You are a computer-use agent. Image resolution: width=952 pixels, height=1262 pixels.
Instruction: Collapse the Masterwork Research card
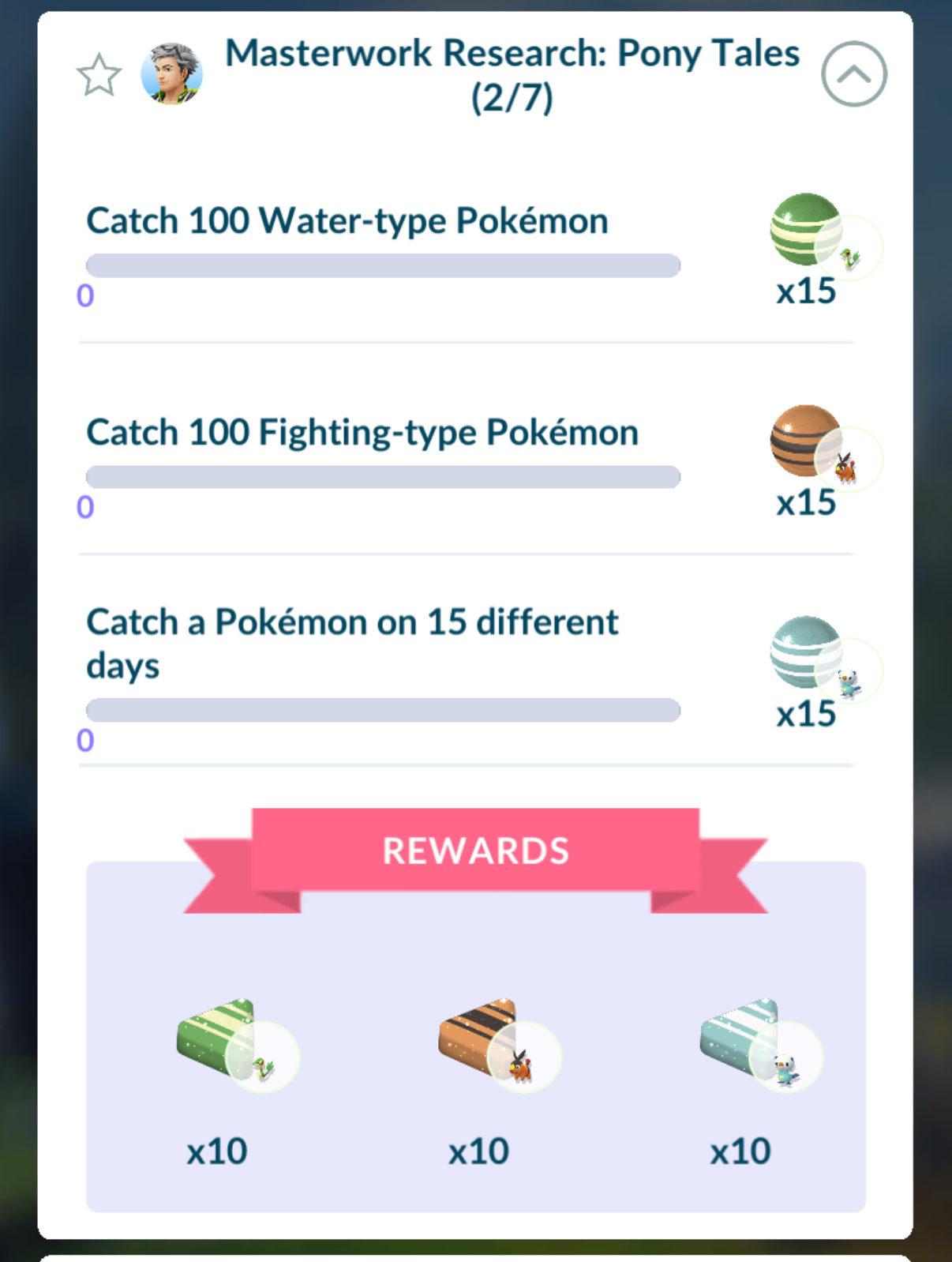[x=853, y=74]
